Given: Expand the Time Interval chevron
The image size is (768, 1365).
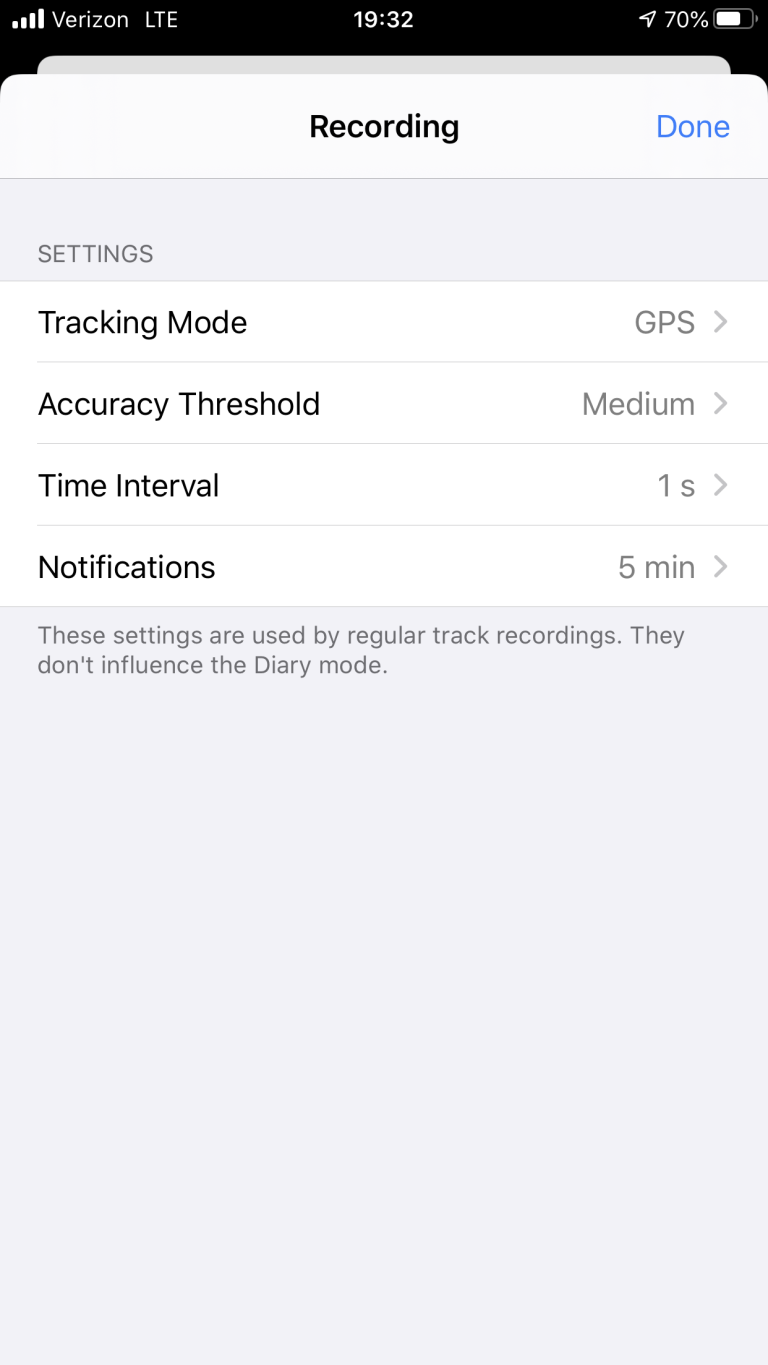Looking at the screenshot, I should 721,485.
